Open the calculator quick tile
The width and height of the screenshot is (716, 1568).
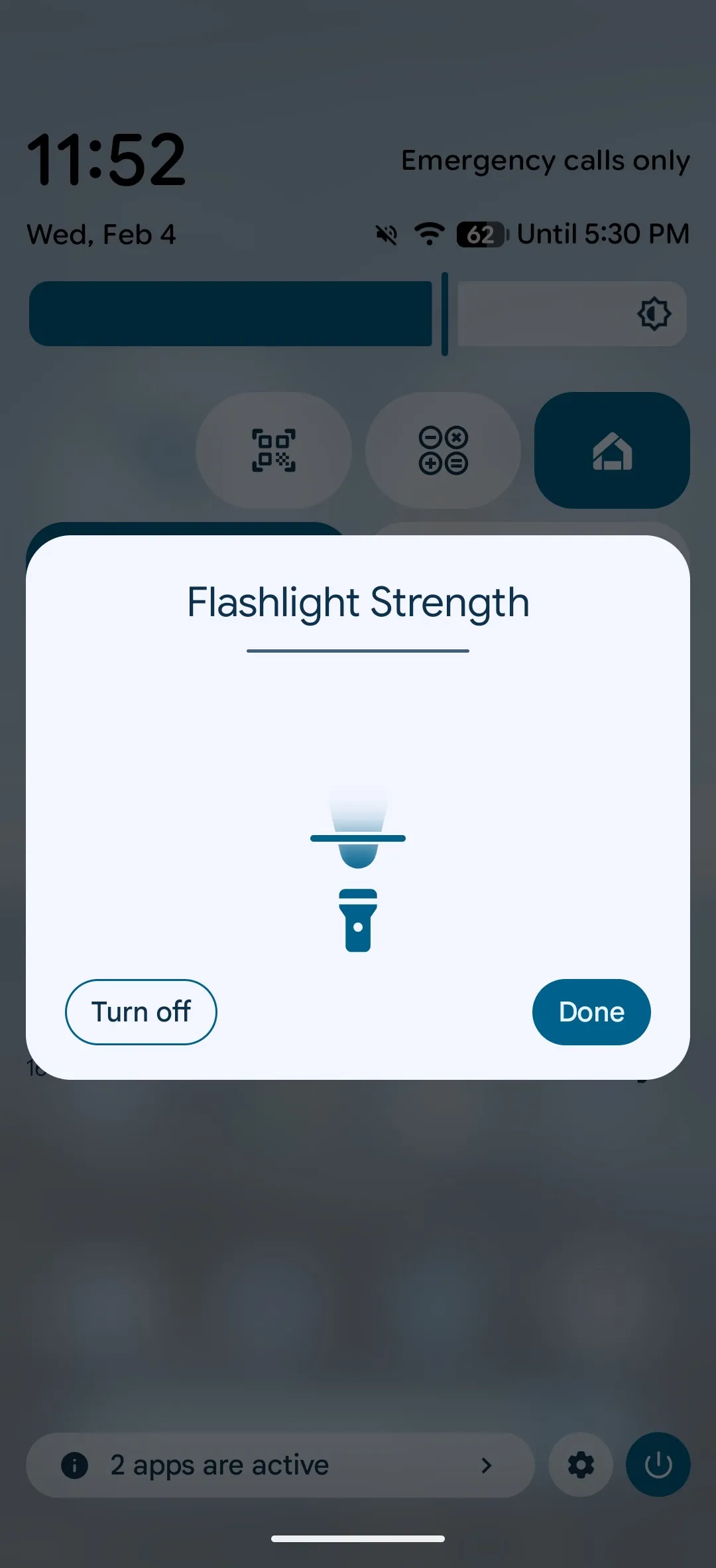[443, 450]
